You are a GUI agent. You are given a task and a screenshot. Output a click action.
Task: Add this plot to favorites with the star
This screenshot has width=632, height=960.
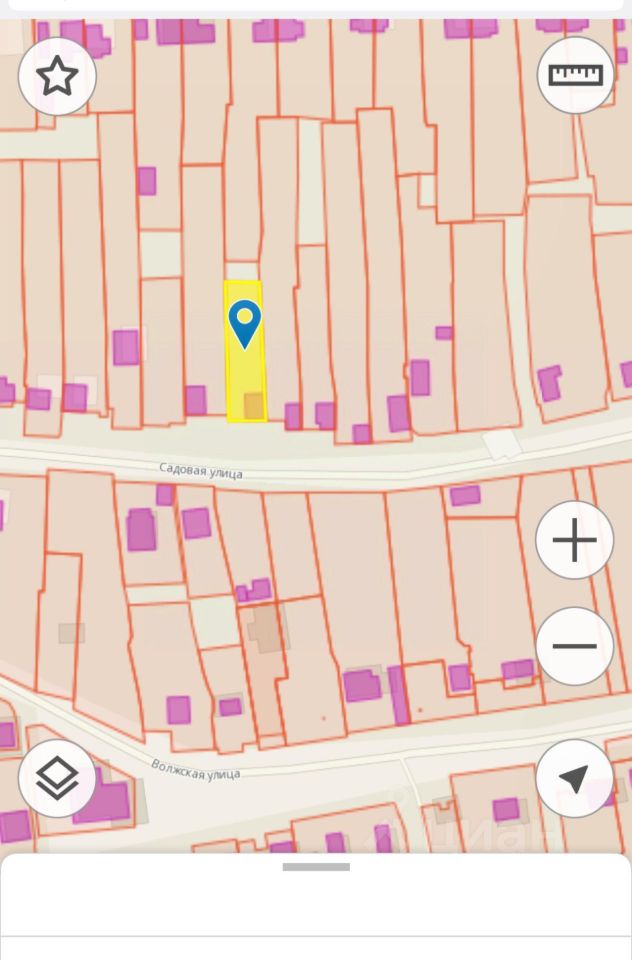click(x=57, y=76)
